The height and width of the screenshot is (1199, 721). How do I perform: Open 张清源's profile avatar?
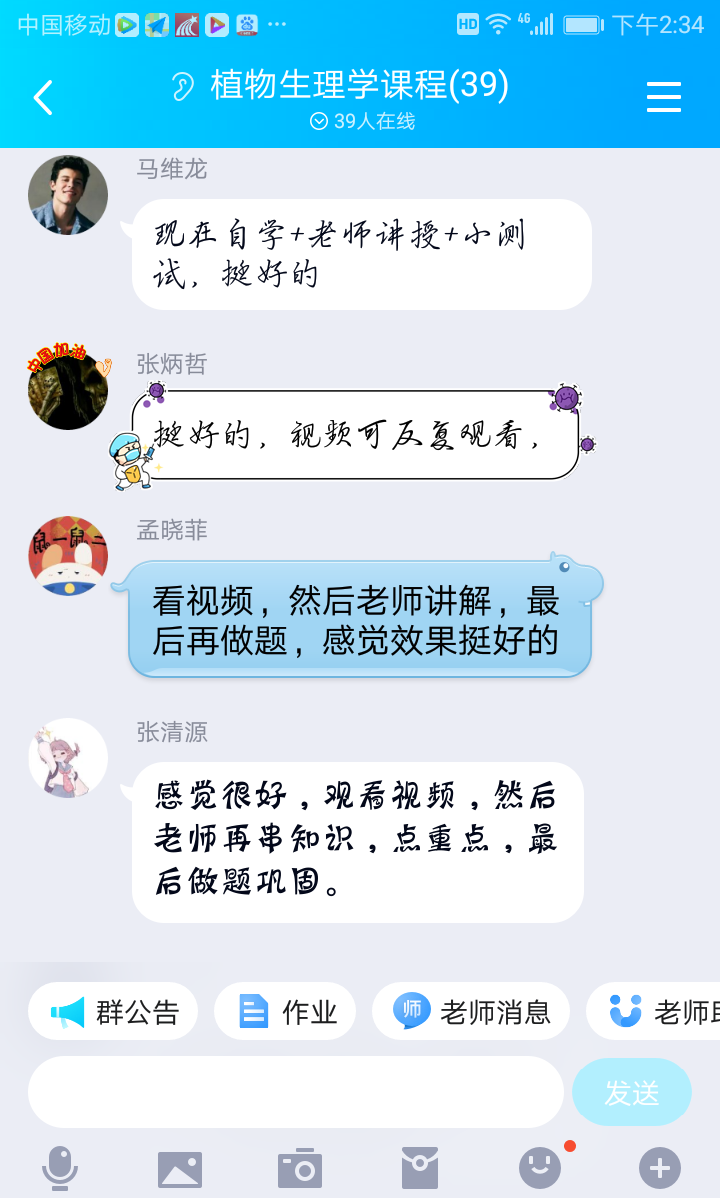click(x=68, y=758)
